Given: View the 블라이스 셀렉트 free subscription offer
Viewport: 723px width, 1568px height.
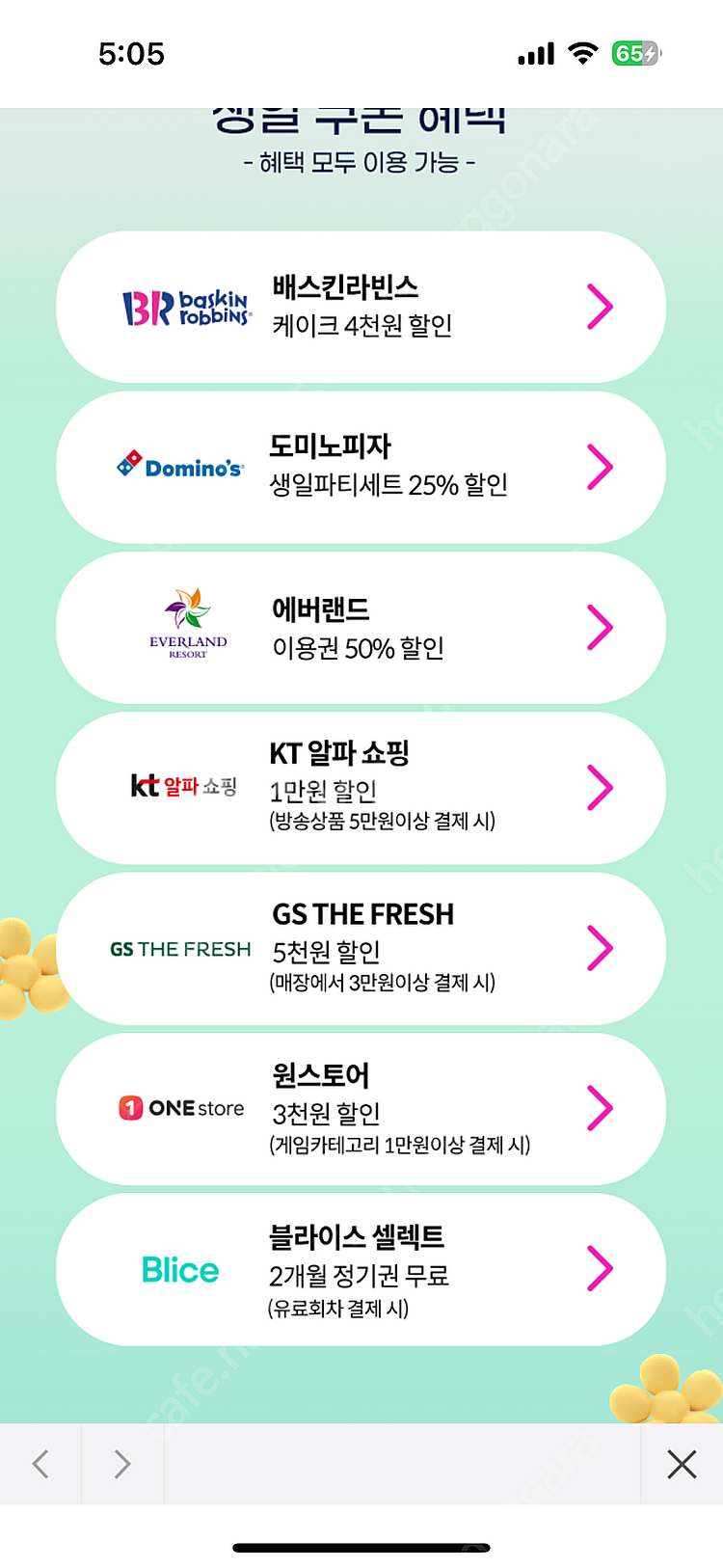Looking at the screenshot, I should point(361,1269).
